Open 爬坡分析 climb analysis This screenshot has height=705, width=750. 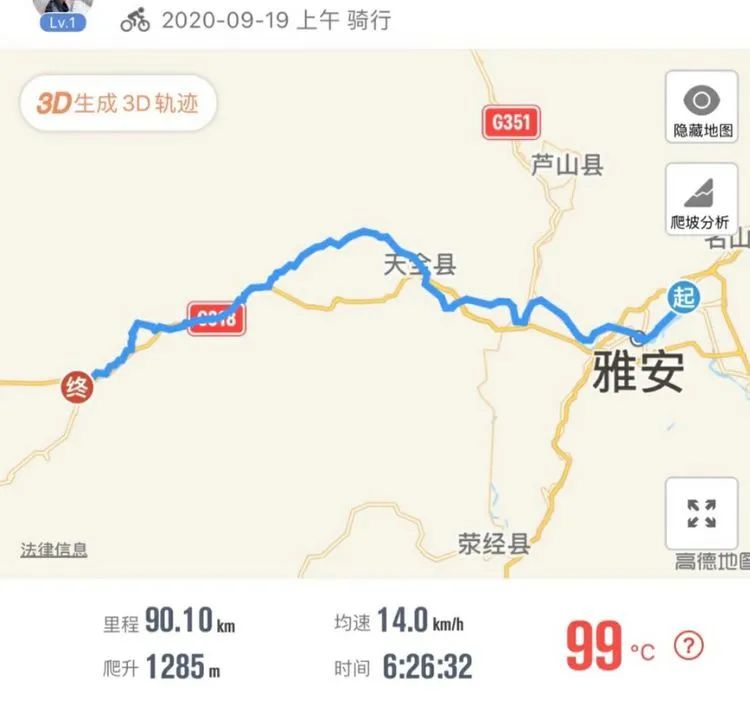701,200
